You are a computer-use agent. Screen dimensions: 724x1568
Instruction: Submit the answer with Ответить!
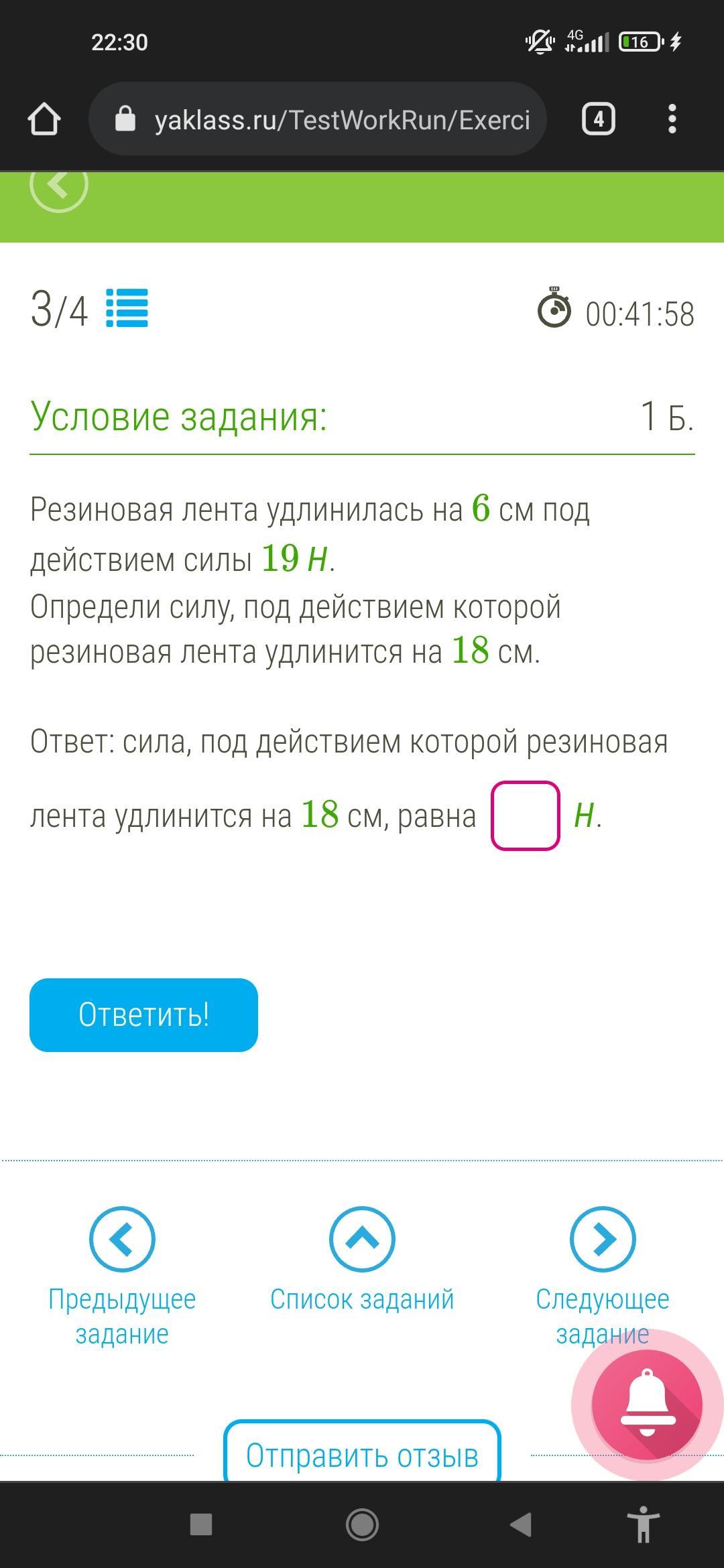(143, 1015)
